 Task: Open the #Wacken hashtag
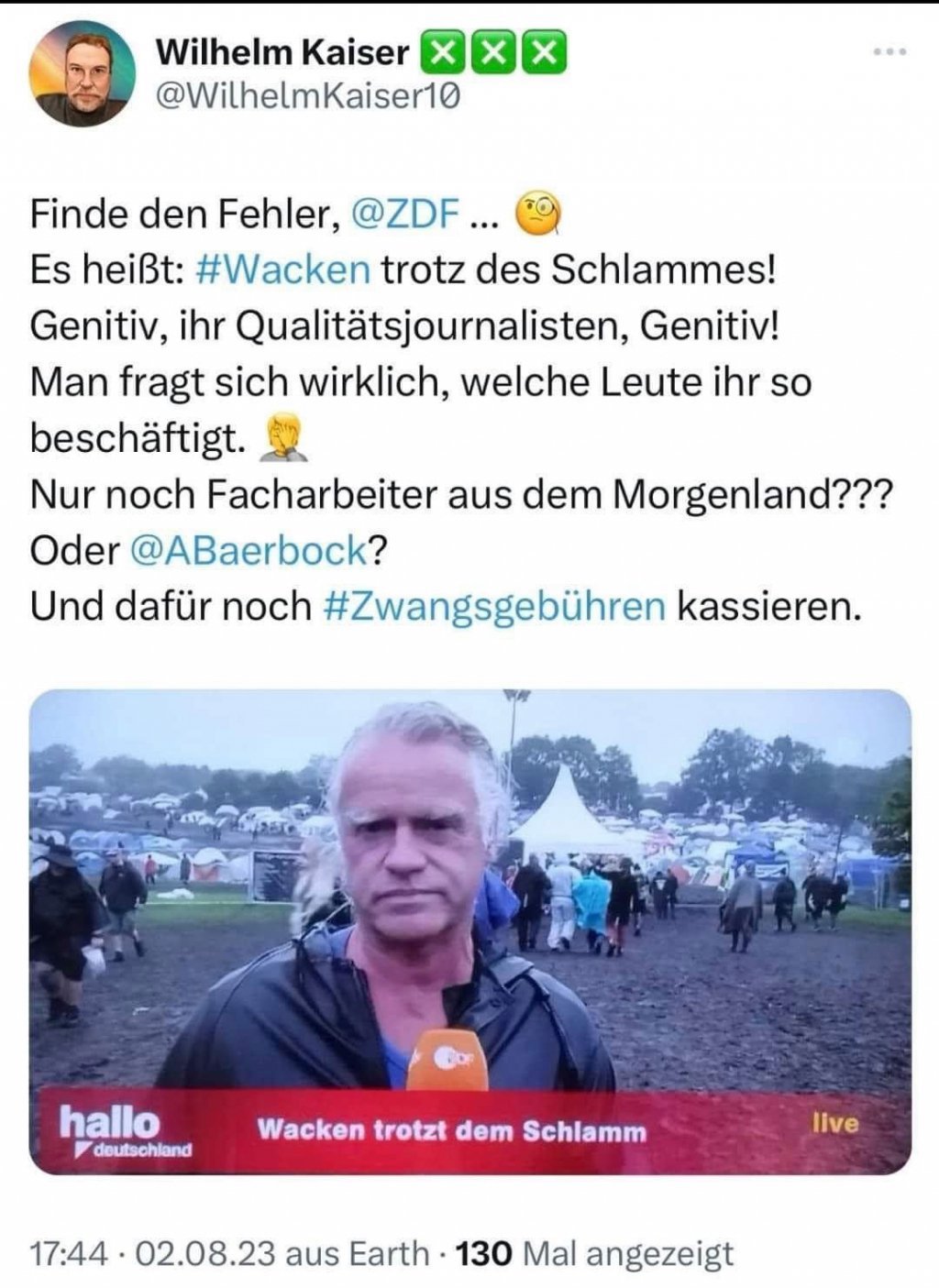tap(283, 270)
